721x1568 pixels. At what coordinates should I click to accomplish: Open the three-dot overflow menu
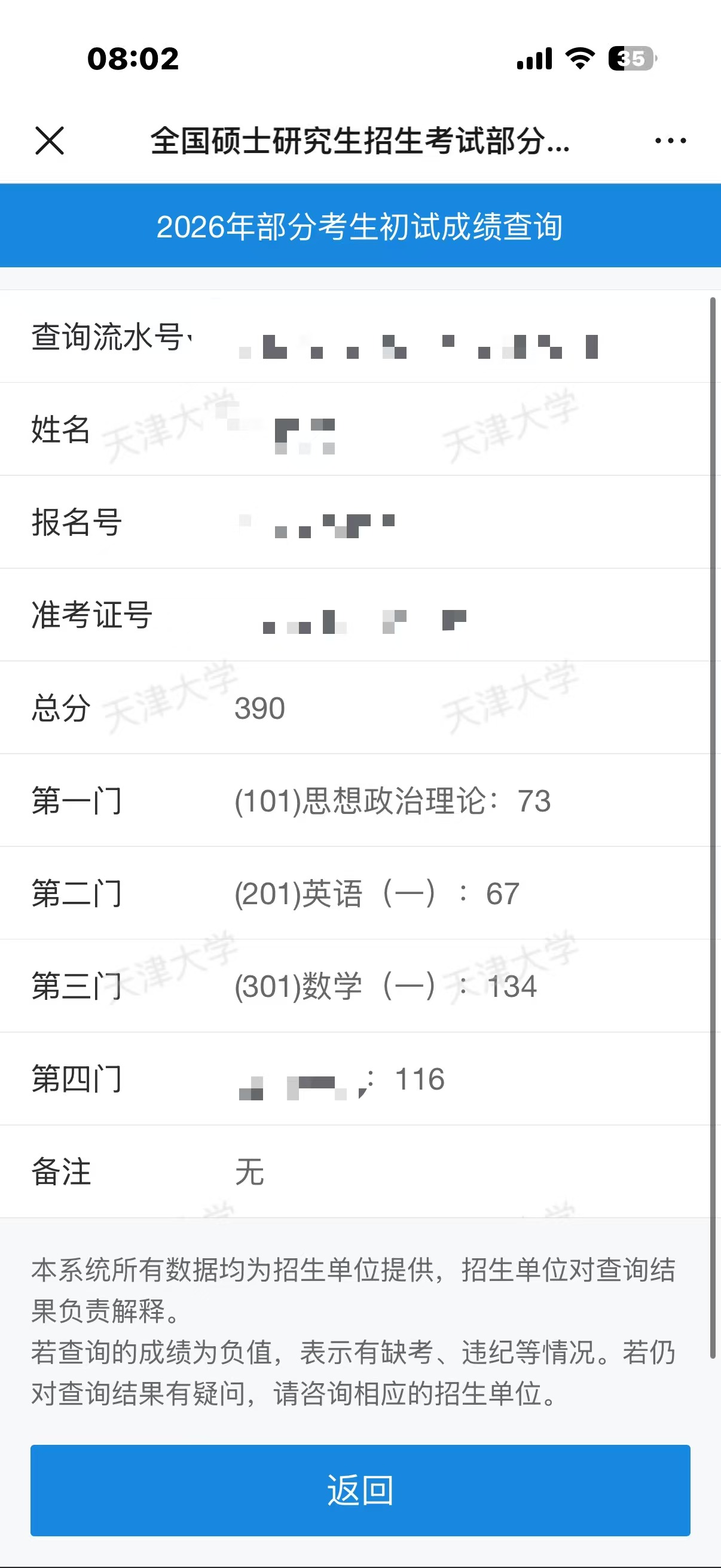coord(670,141)
